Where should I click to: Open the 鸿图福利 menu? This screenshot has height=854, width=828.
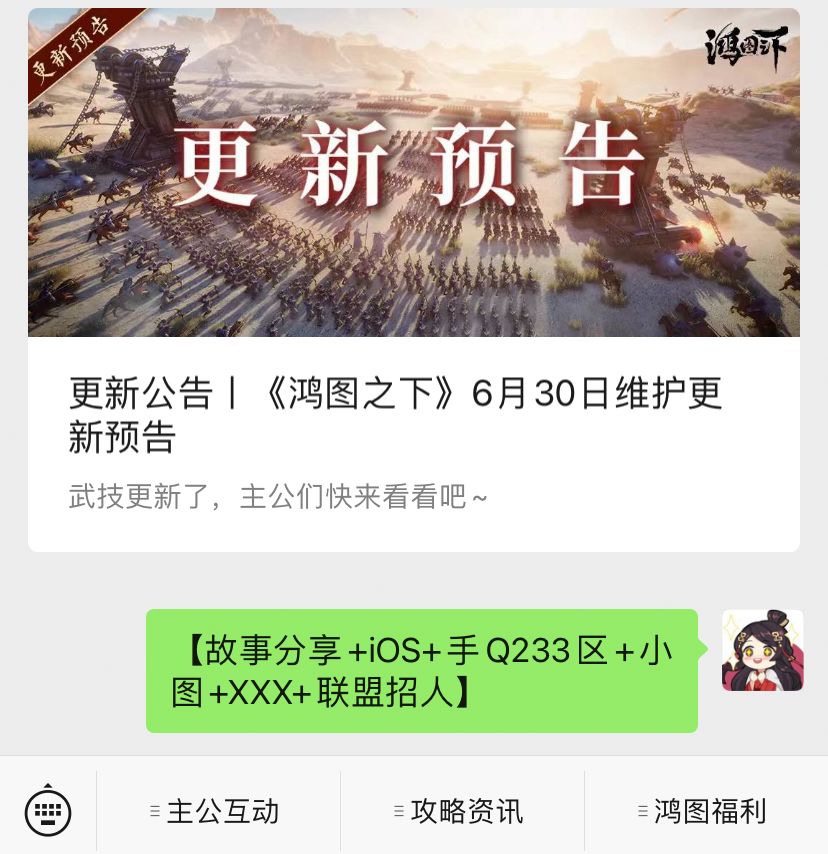pos(710,812)
